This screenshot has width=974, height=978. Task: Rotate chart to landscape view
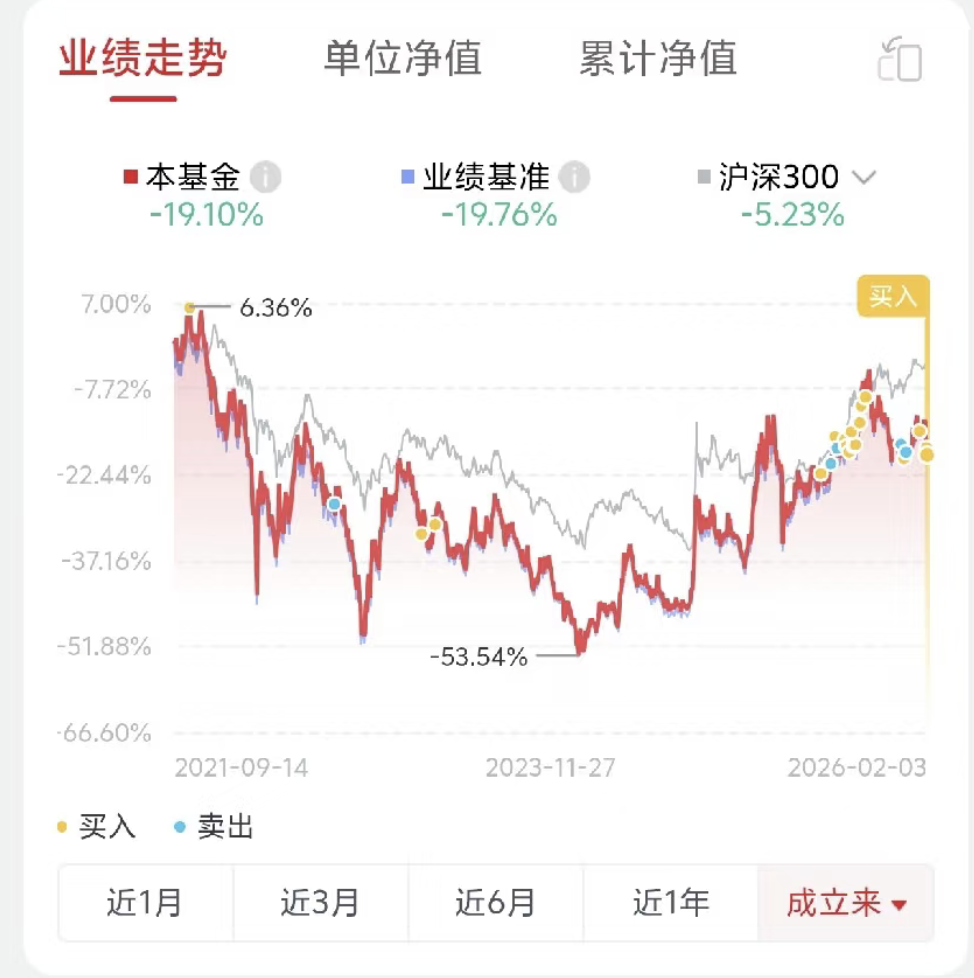coord(899,61)
